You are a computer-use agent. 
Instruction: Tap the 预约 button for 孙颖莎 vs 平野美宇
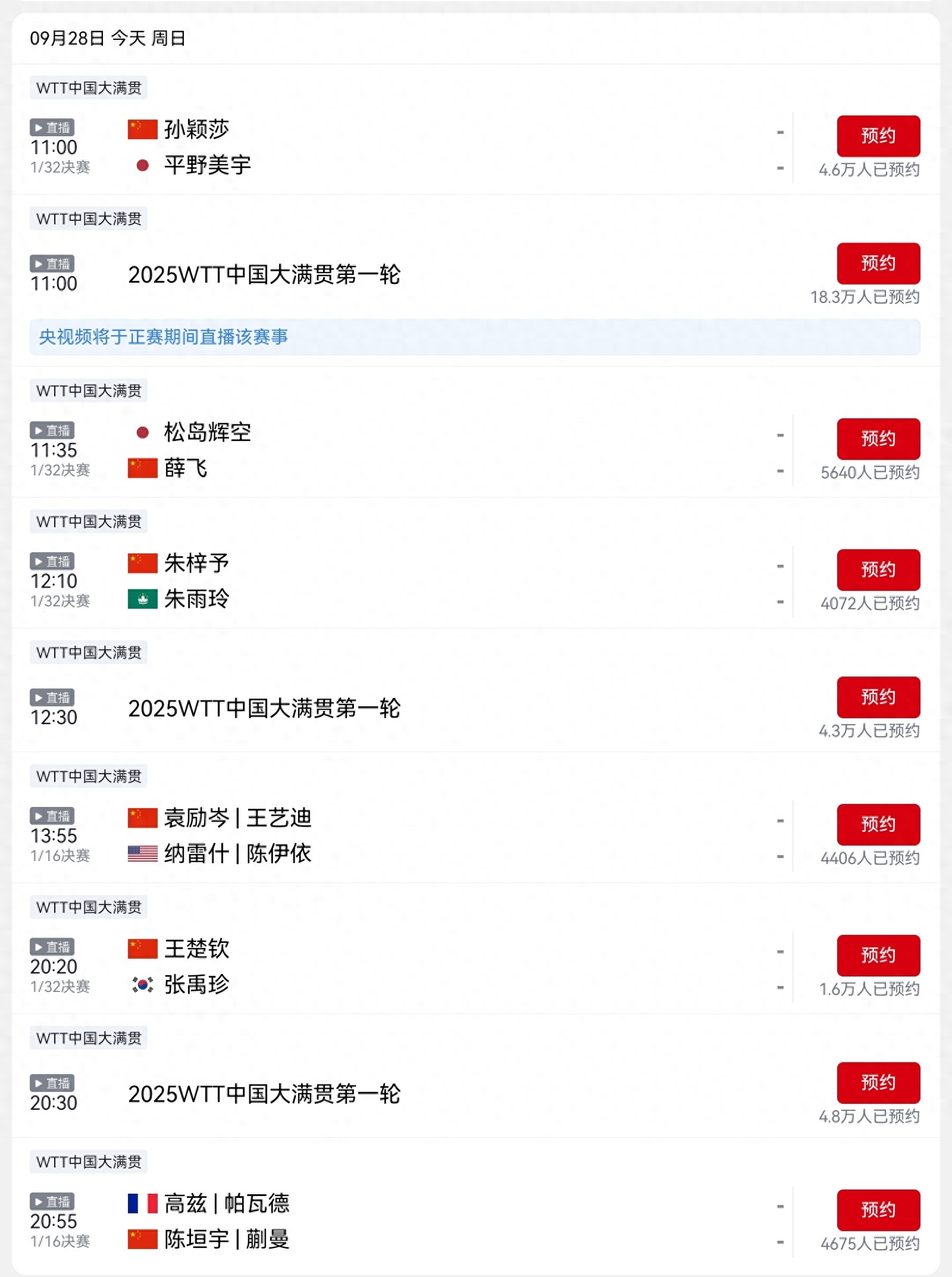pos(879,135)
